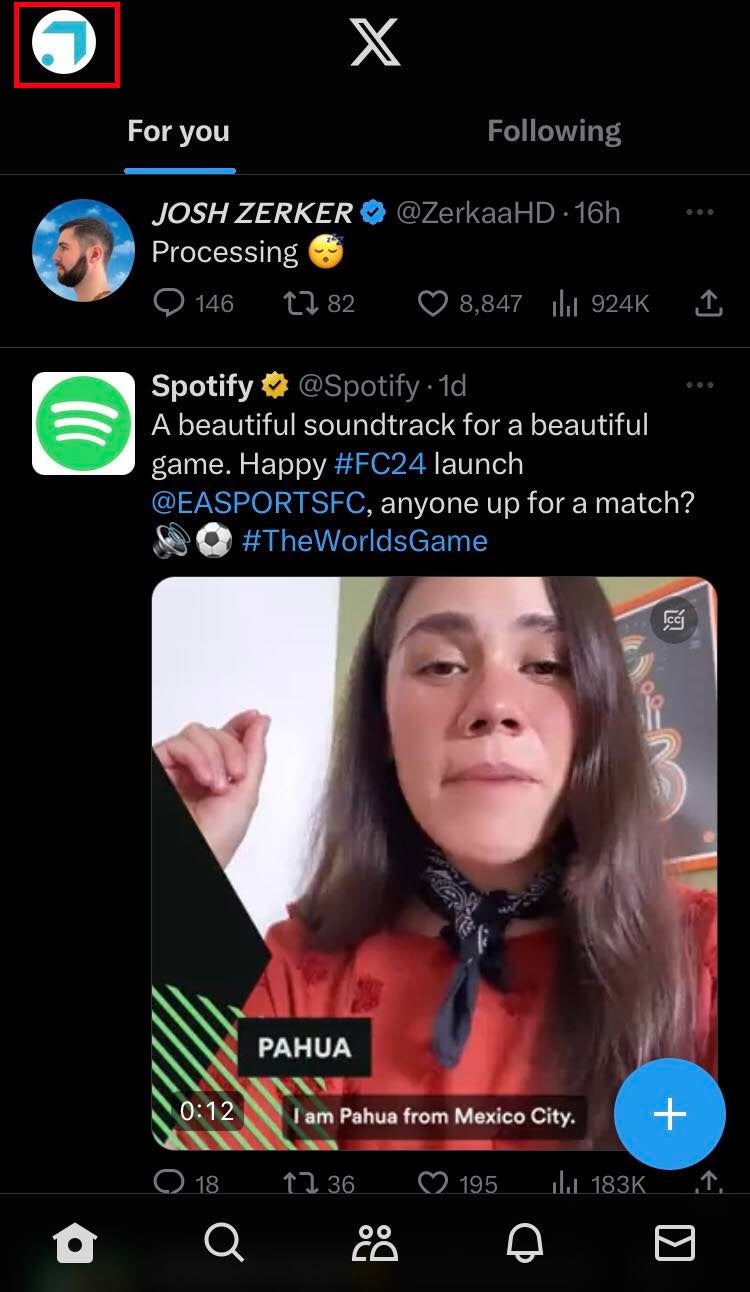Screen dimensions: 750x1292
Task: Switch to the Following tab
Action: (x=554, y=131)
